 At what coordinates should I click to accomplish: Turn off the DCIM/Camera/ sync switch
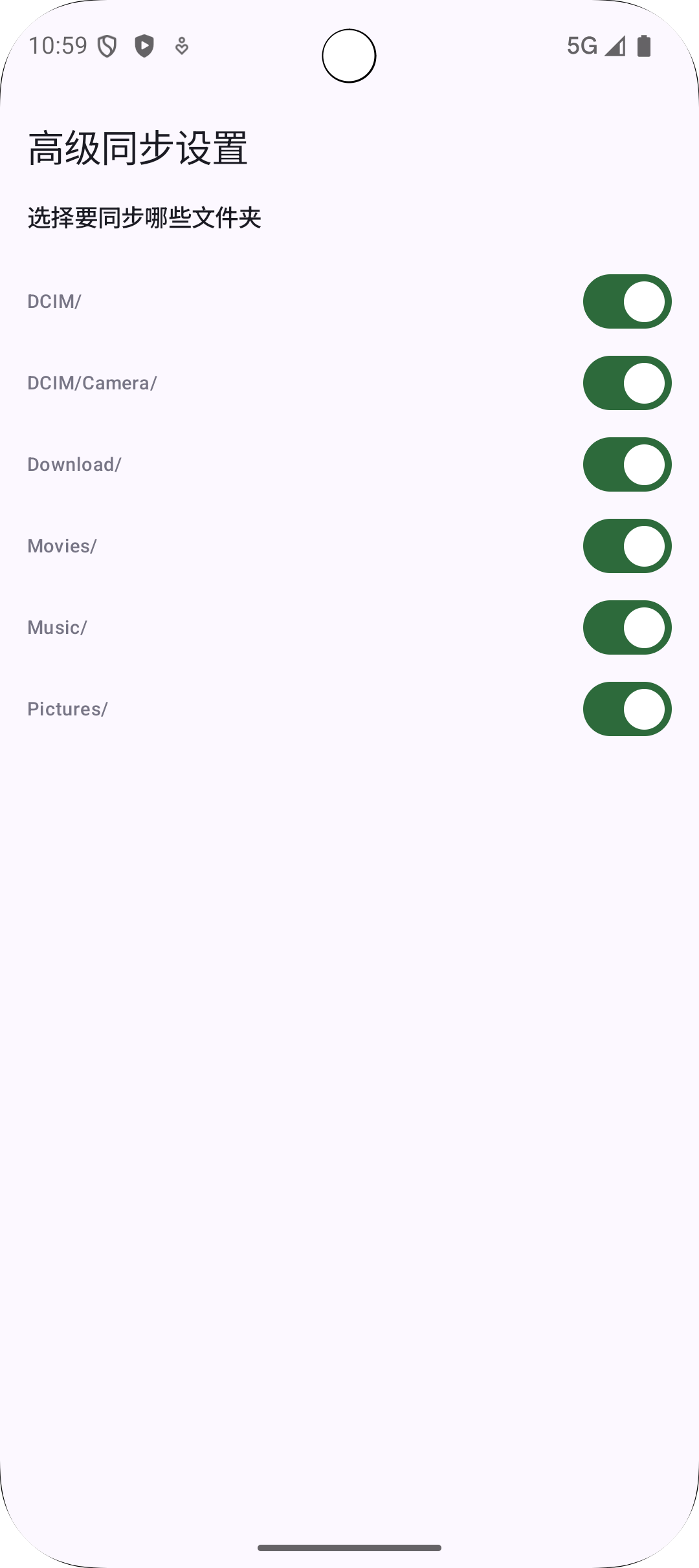[x=627, y=383]
